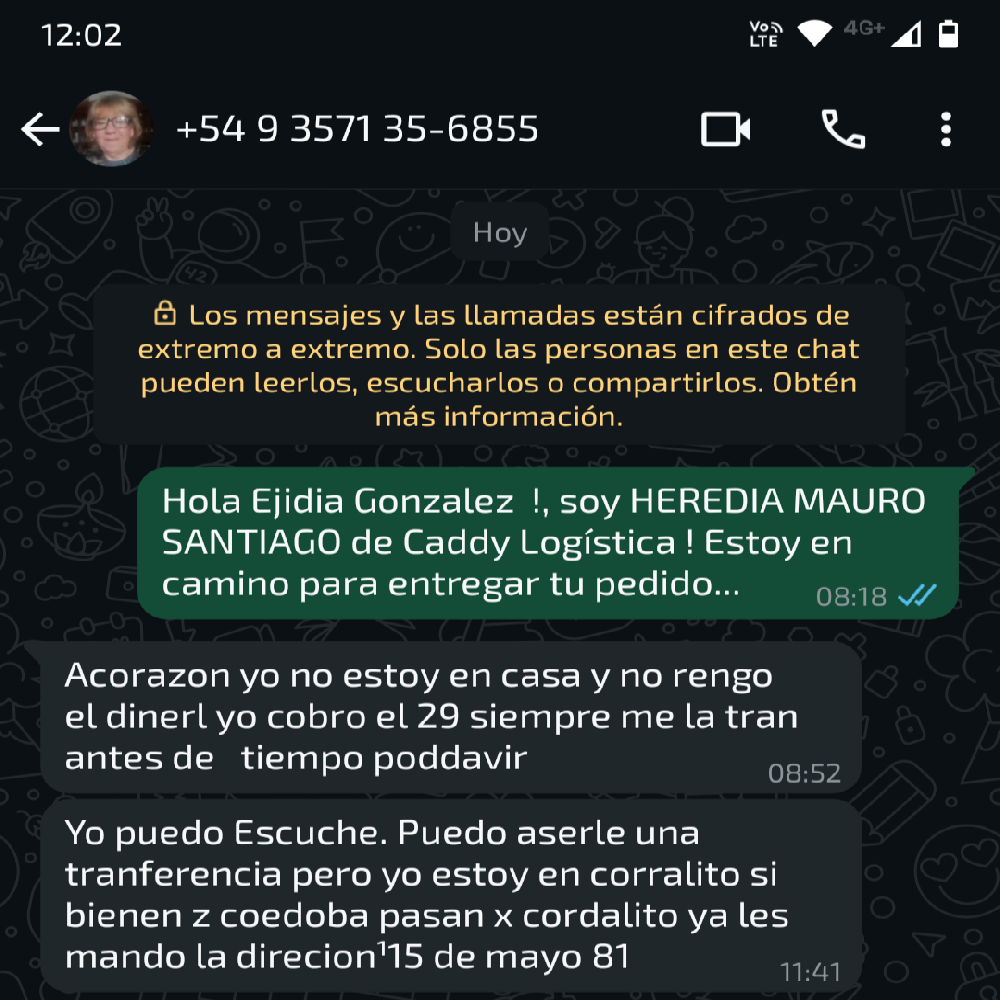Go back to the chat list
1000x1000 pixels.
point(40,129)
